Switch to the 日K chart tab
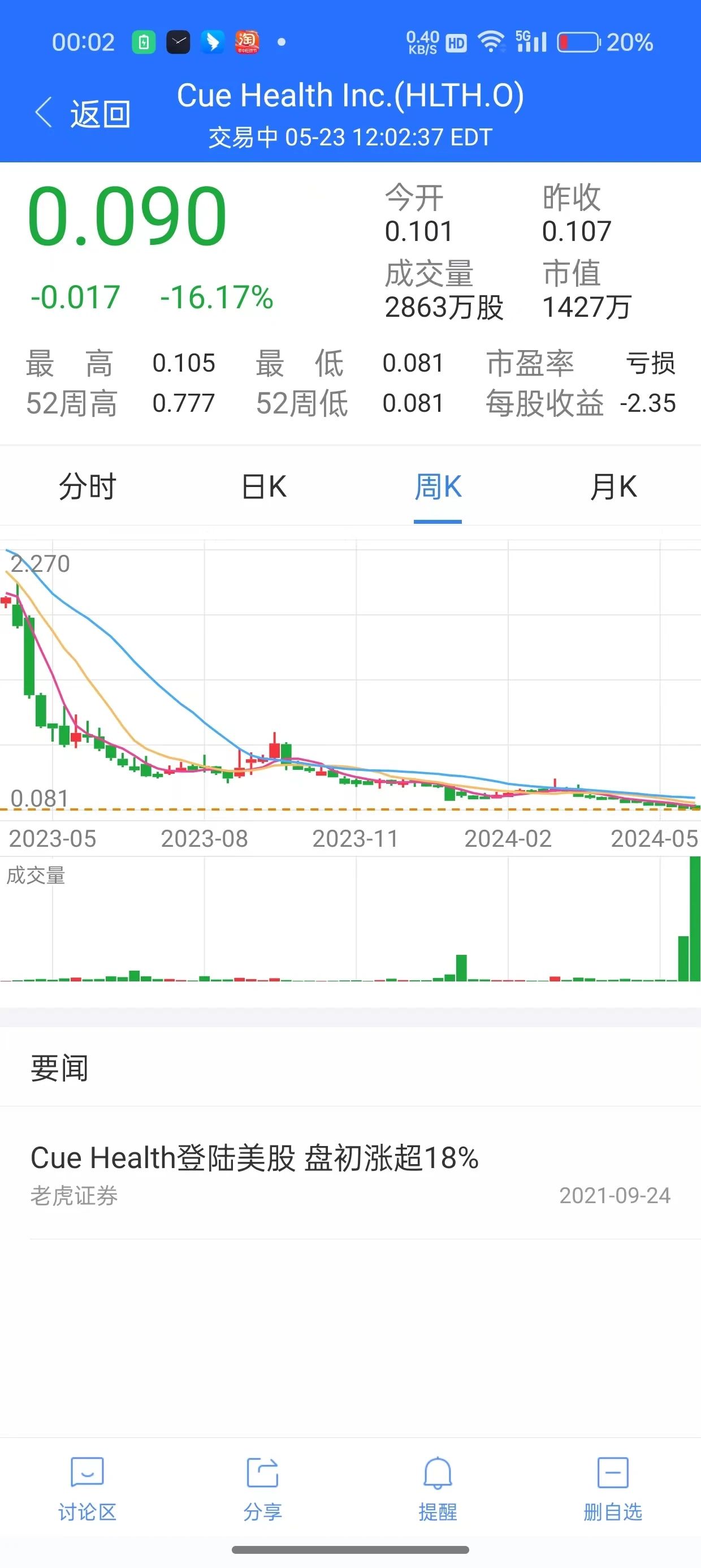701x1568 pixels. click(263, 487)
